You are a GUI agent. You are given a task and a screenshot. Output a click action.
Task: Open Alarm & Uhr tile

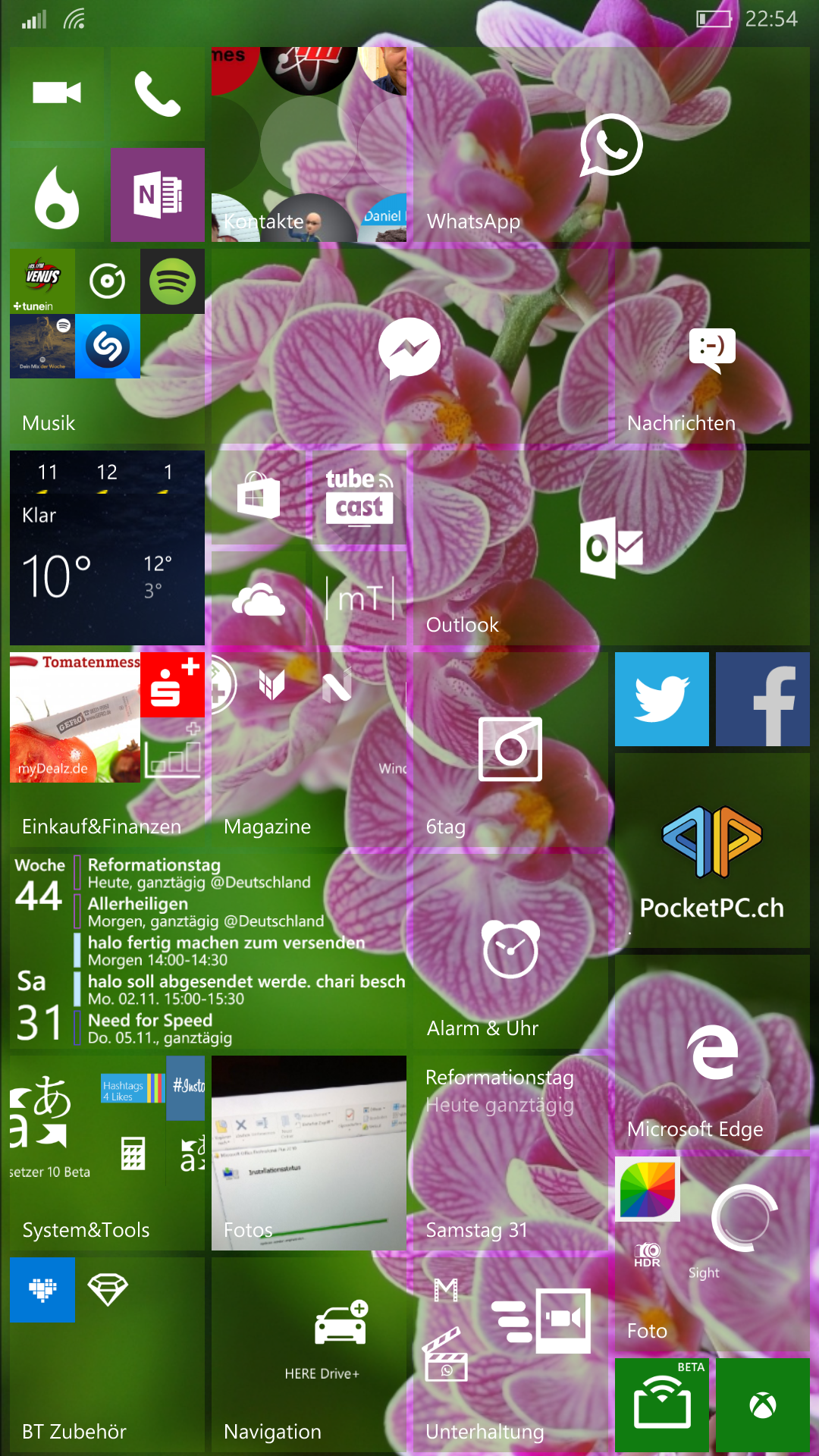tap(510, 952)
